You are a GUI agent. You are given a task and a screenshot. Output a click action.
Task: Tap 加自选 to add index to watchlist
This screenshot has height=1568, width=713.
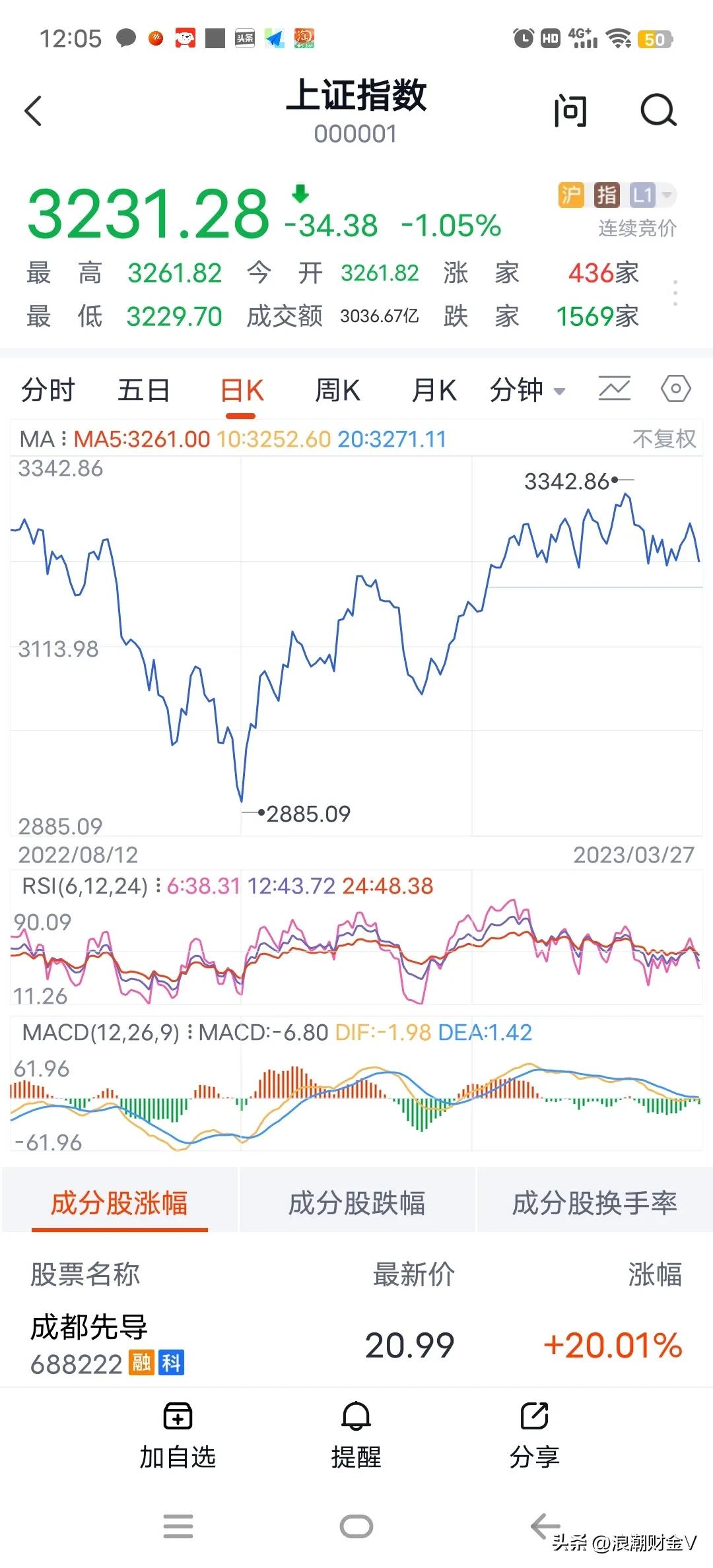pyautogui.click(x=177, y=1432)
